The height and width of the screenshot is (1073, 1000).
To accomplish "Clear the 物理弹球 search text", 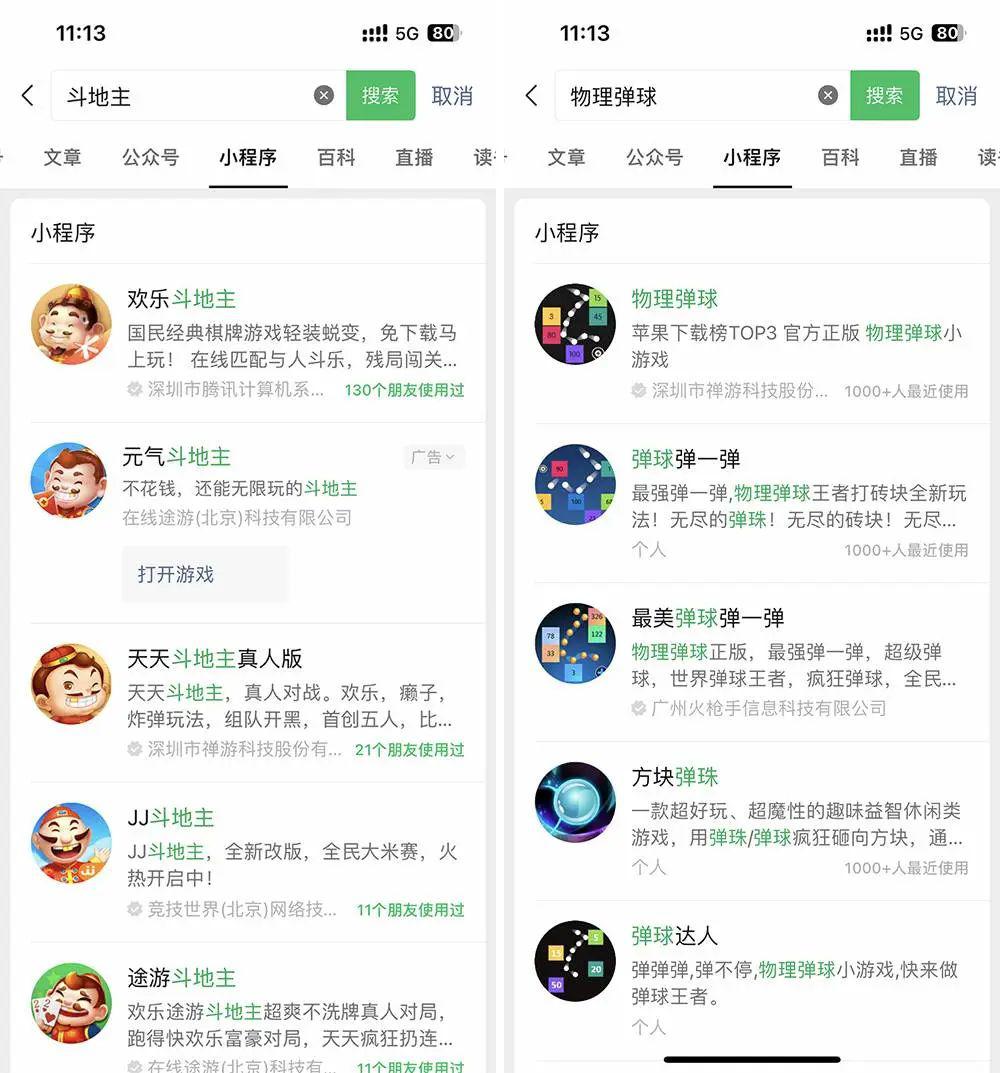I will point(828,96).
